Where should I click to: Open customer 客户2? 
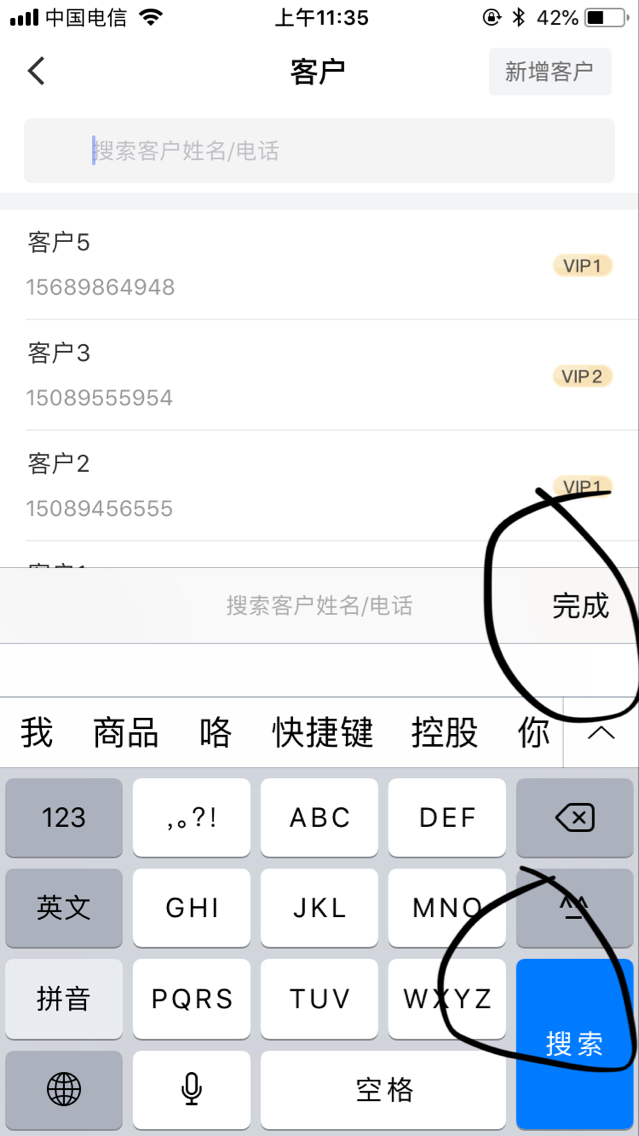coord(320,485)
